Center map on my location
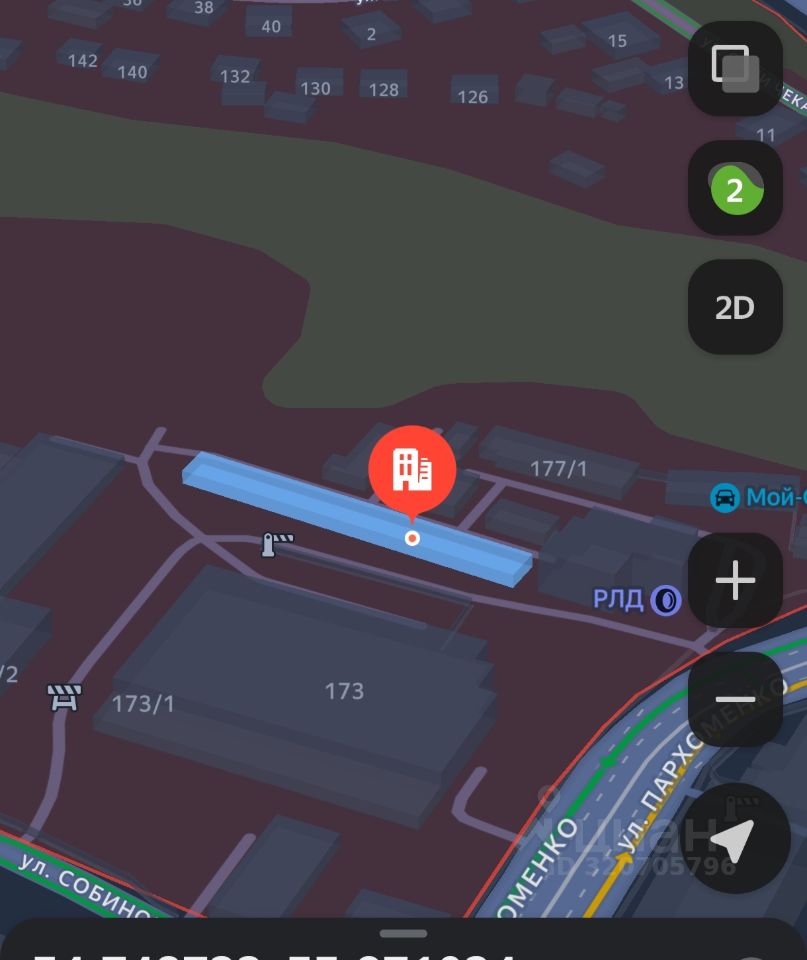This screenshot has width=807, height=960. click(x=735, y=838)
